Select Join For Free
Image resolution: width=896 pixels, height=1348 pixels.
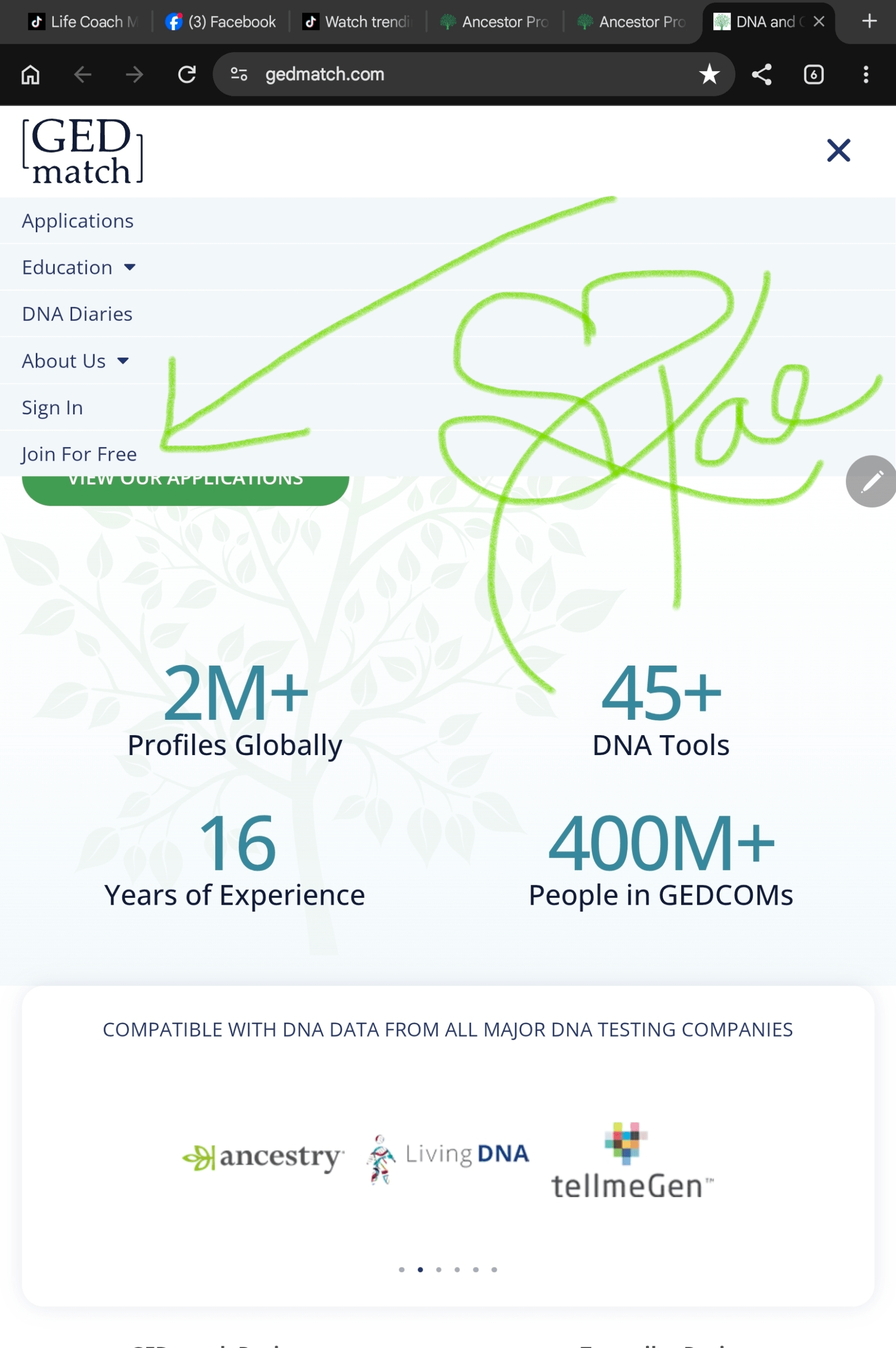pos(79,454)
